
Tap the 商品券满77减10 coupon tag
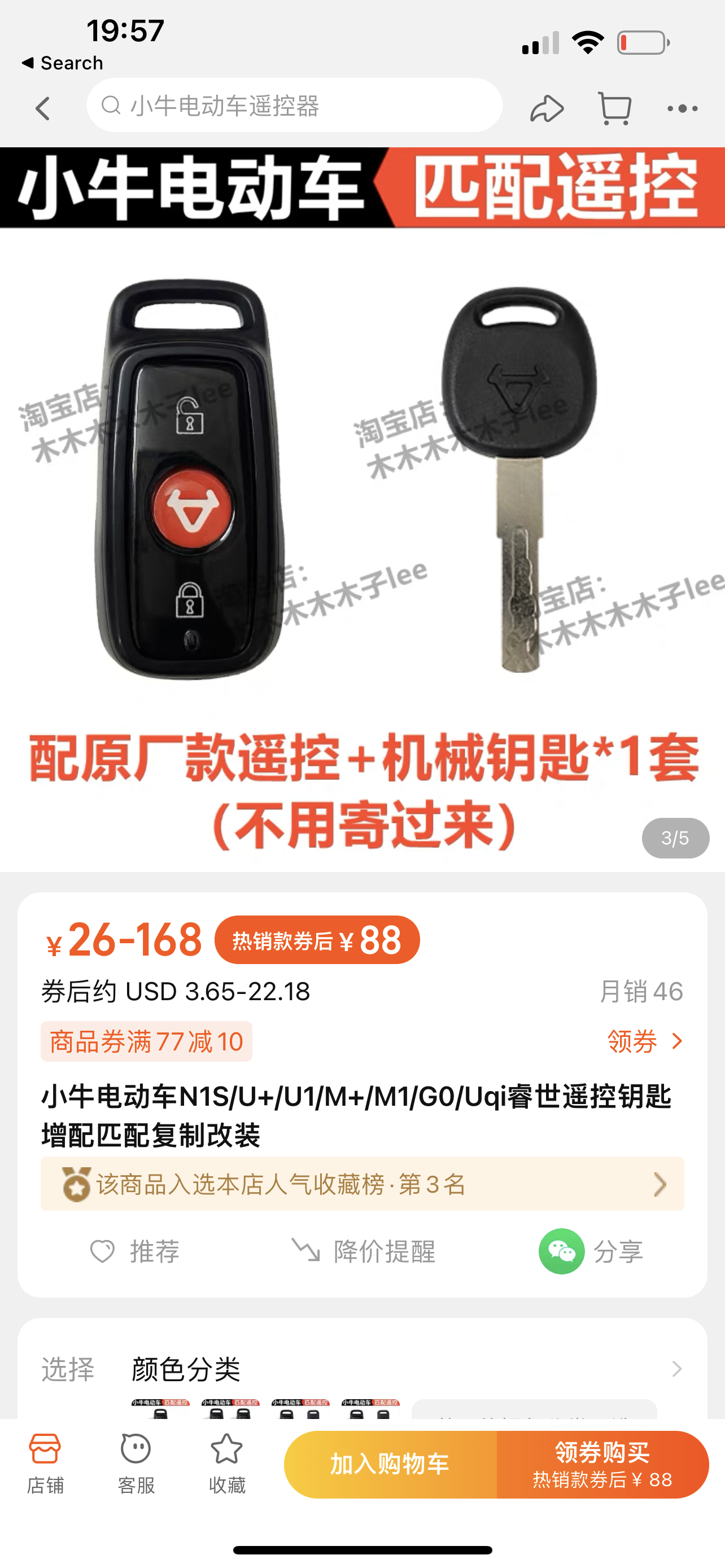[x=146, y=1041]
